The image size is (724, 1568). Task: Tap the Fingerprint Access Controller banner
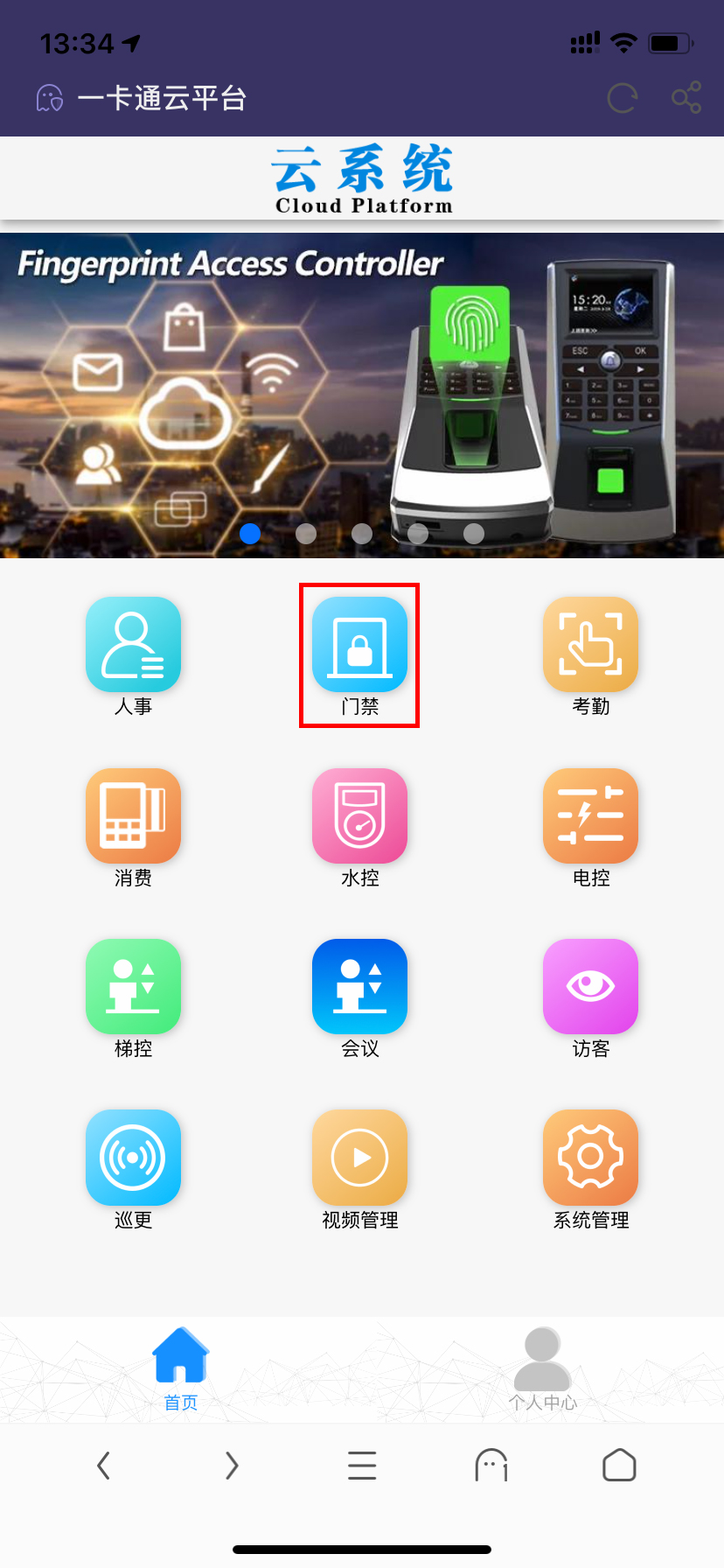pyautogui.click(x=362, y=394)
